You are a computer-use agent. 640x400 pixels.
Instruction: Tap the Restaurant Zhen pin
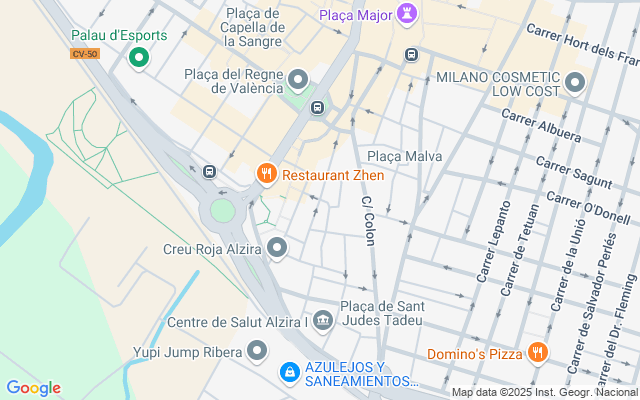point(266,174)
